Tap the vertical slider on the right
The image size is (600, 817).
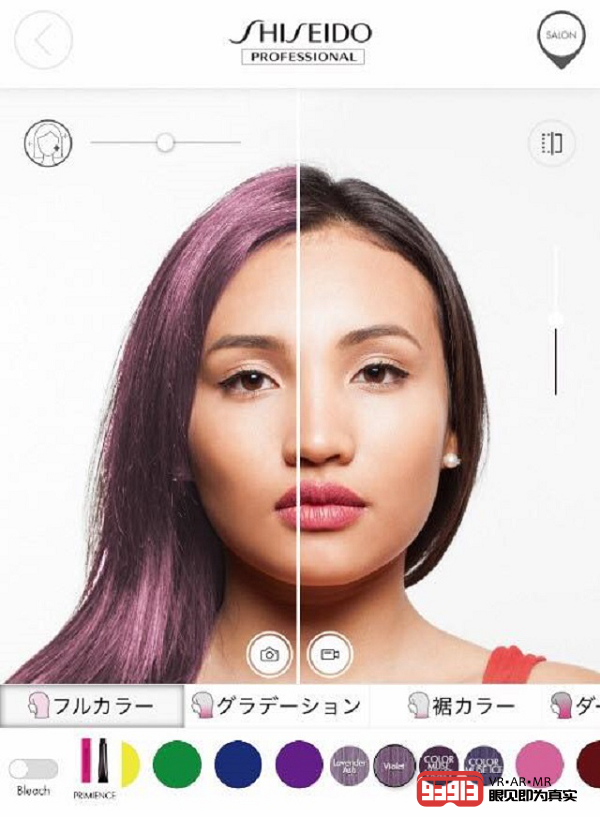tap(556, 320)
